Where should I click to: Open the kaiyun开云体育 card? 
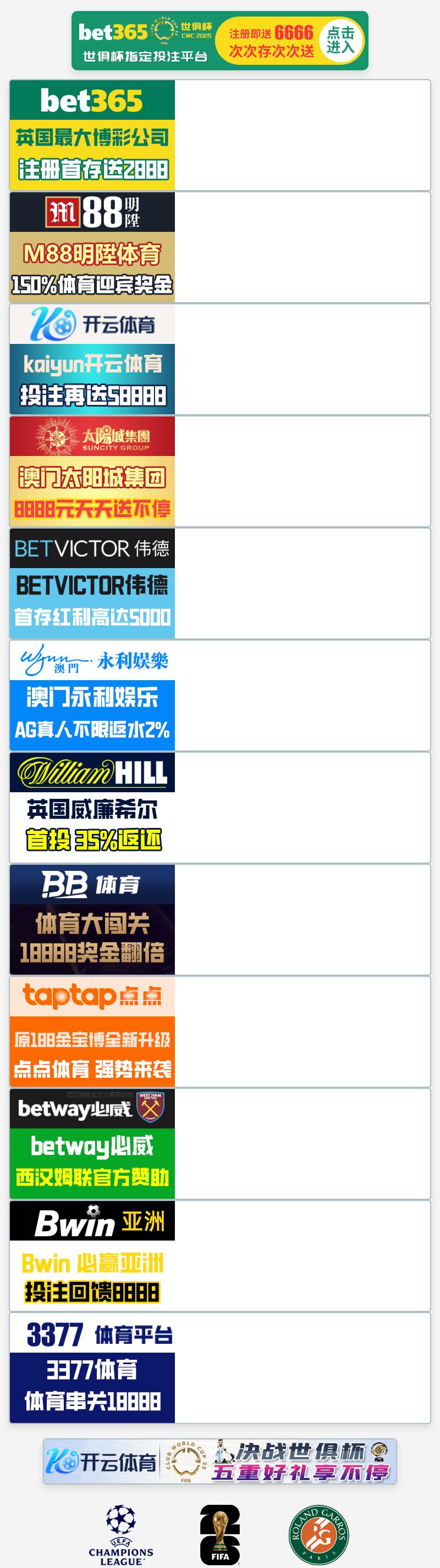coord(92,359)
